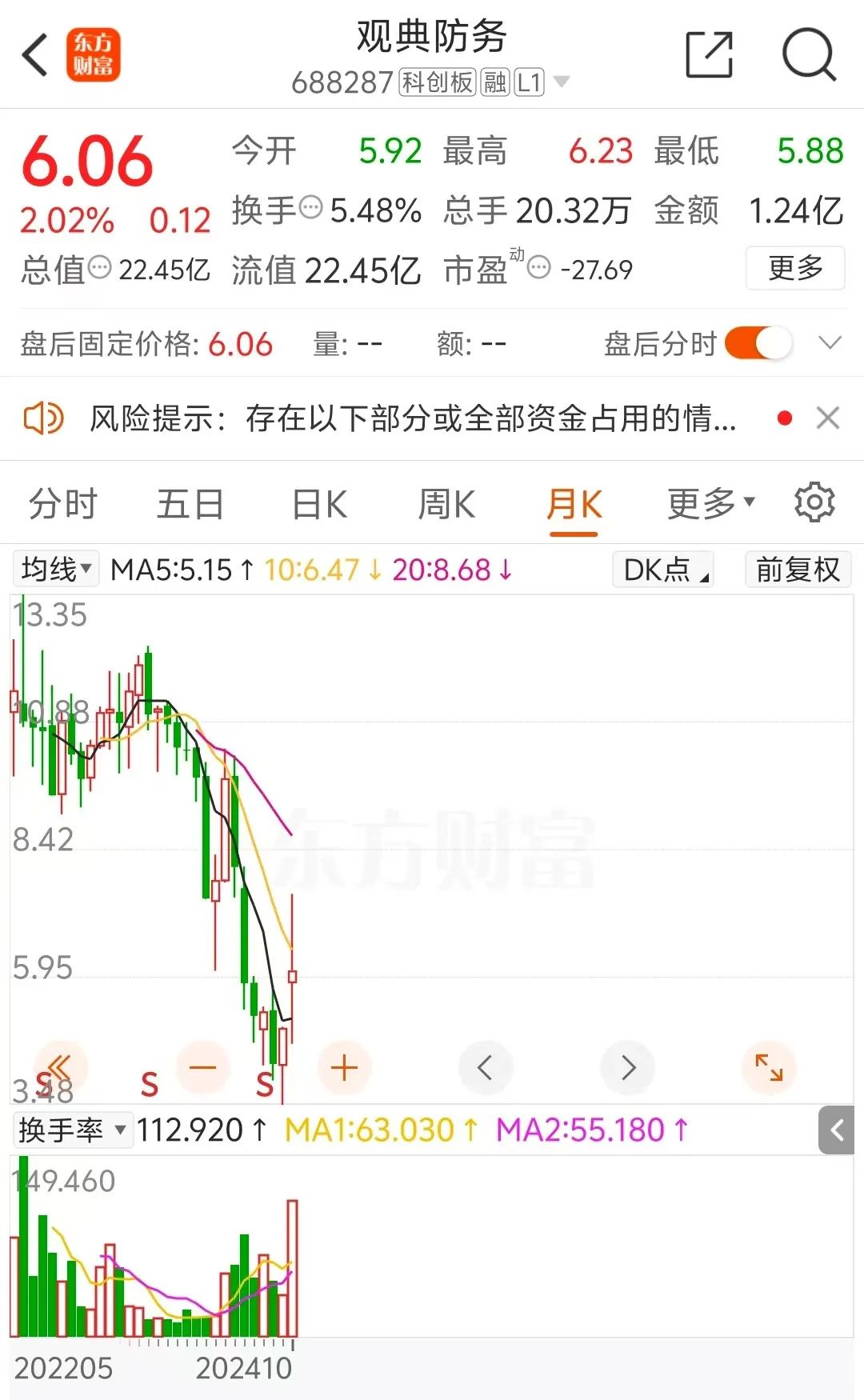Screen dimensions: 864x1400
Task: Open the 更多 chart period dropdown
Action: click(x=710, y=504)
